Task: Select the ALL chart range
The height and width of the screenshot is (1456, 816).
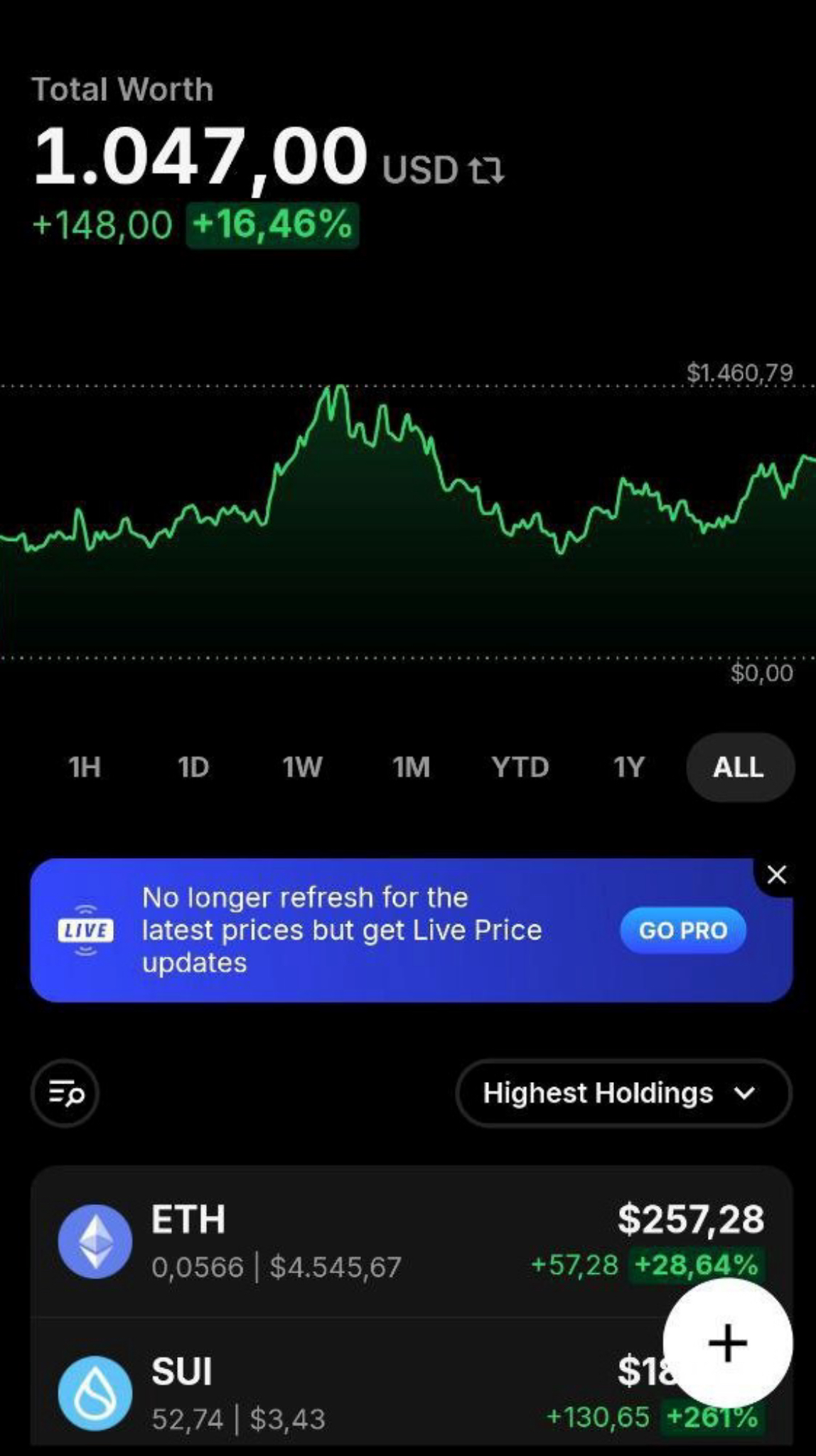Action: pyautogui.click(x=739, y=767)
